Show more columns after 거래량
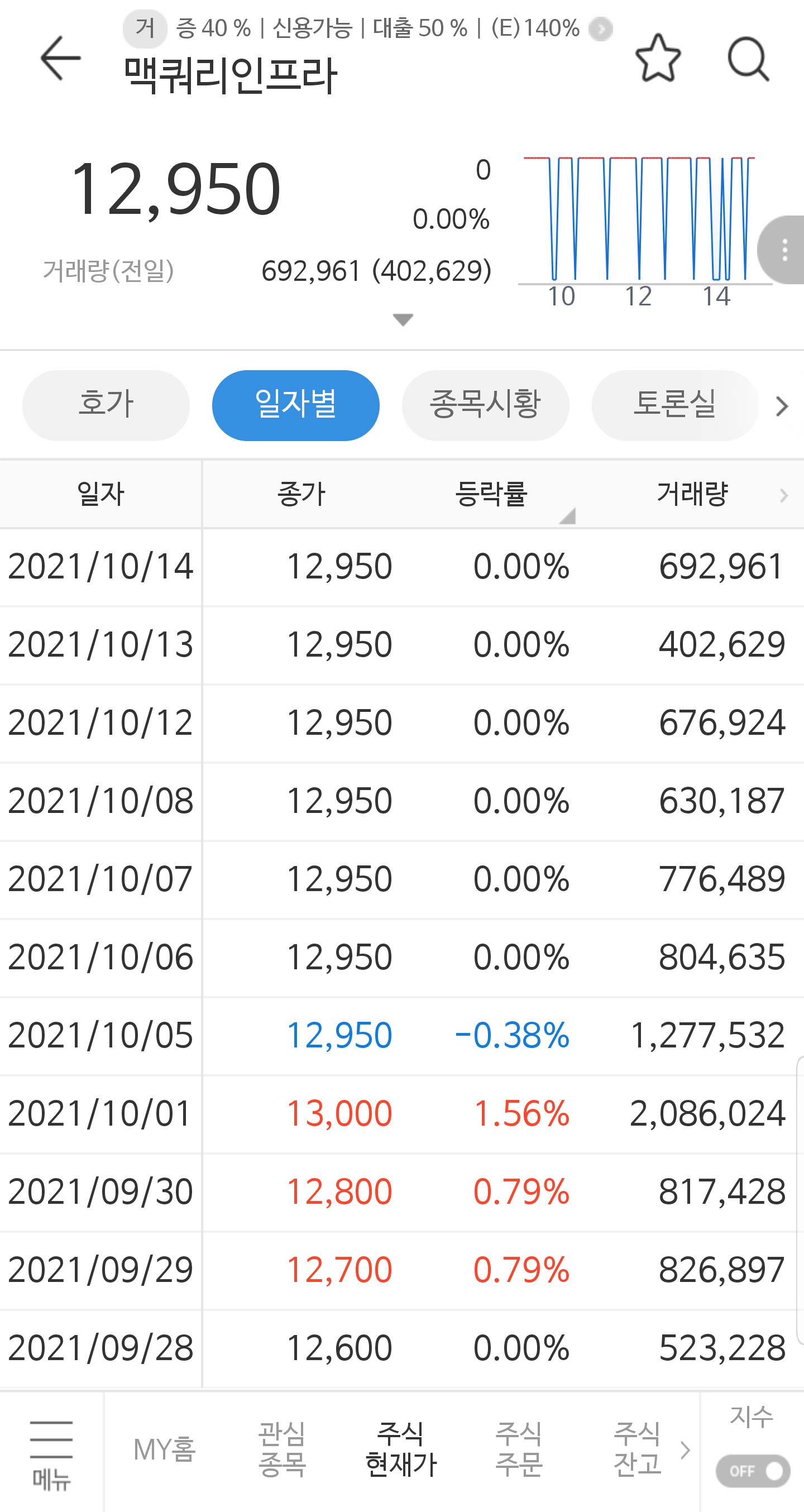Screen dimensions: 804x1512 click(x=784, y=495)
